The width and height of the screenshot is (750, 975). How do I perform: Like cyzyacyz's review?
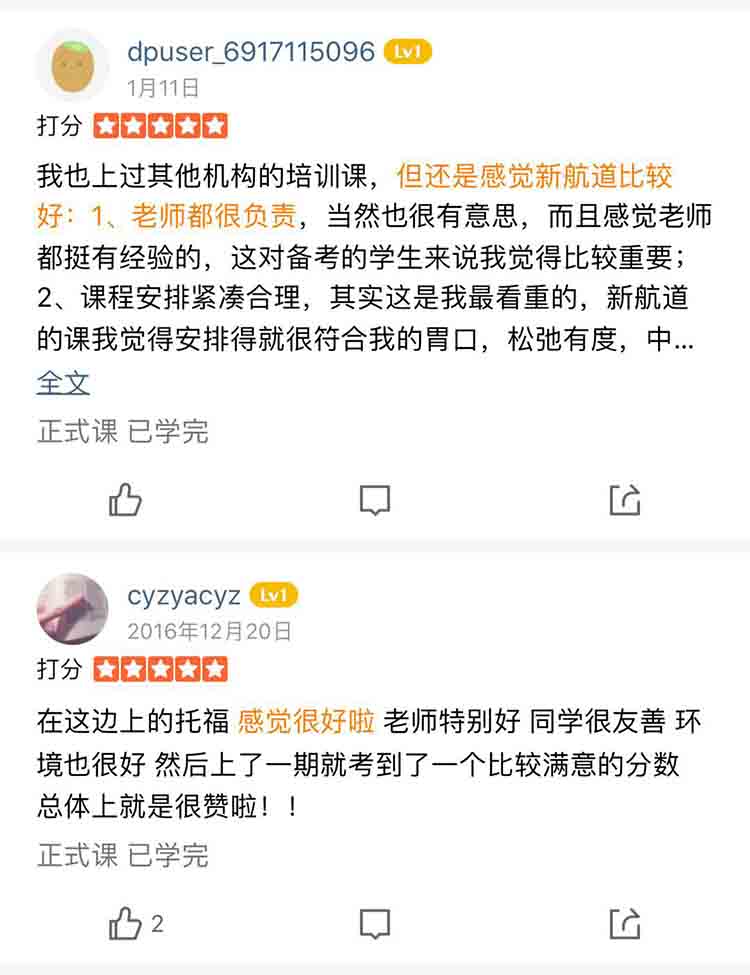point(125,923)
